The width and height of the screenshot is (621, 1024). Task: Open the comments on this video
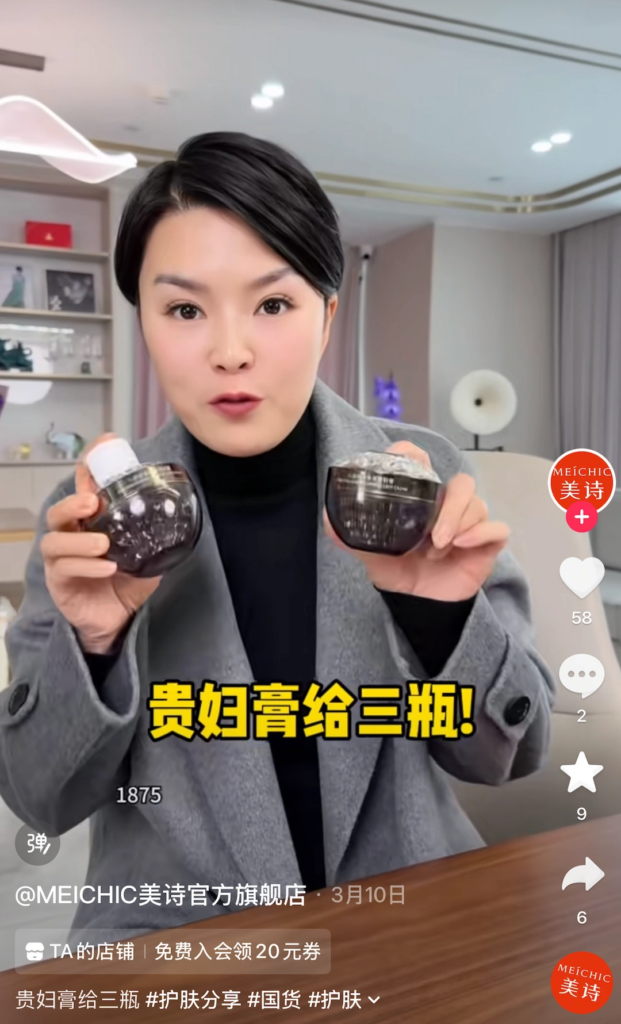[581, 676]
